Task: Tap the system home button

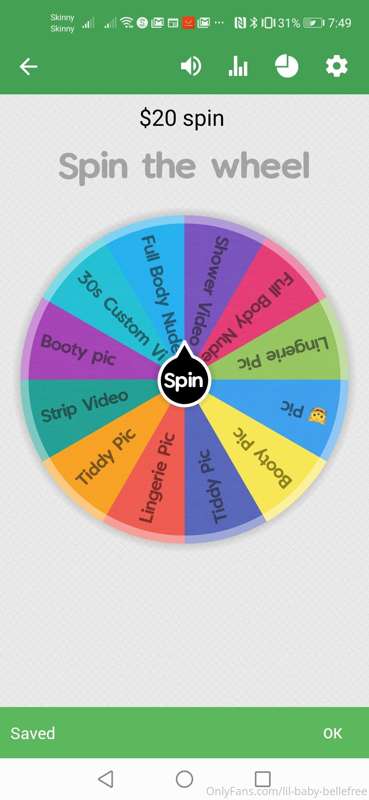Action: click(x=184, y=779)
